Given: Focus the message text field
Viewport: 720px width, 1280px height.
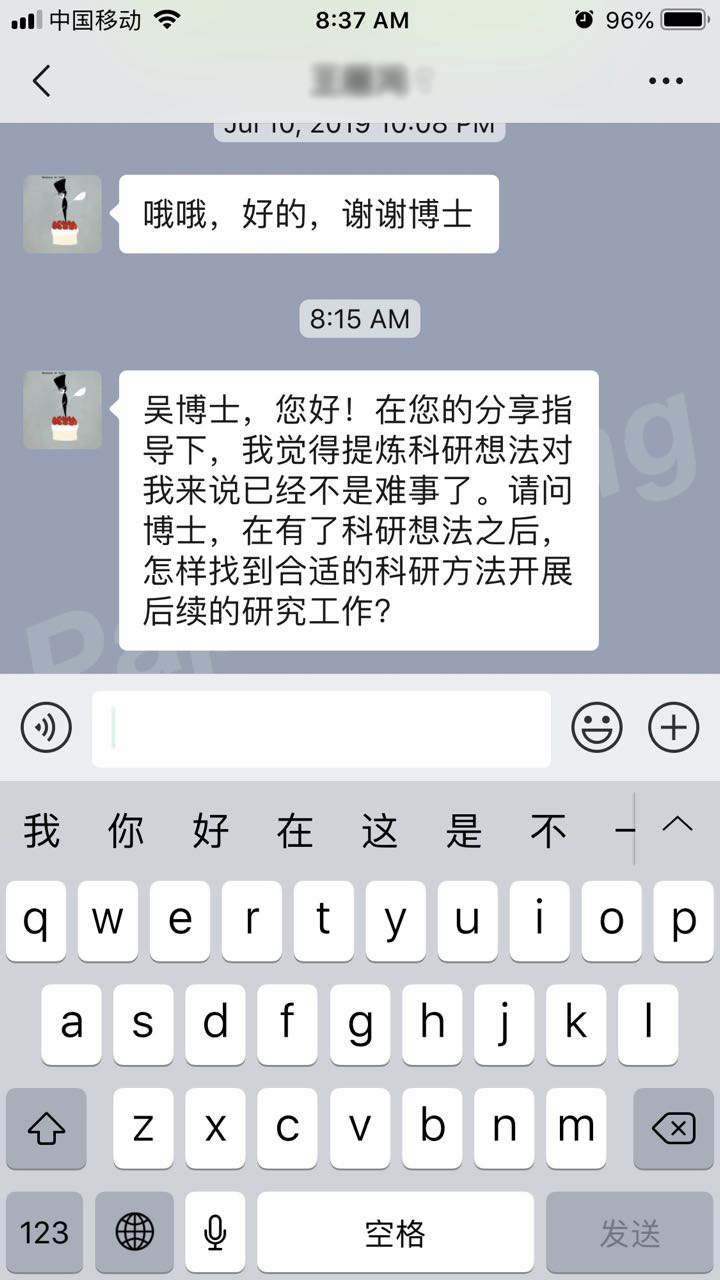Looking at the screenshot, I should click(x=321, y=728).
